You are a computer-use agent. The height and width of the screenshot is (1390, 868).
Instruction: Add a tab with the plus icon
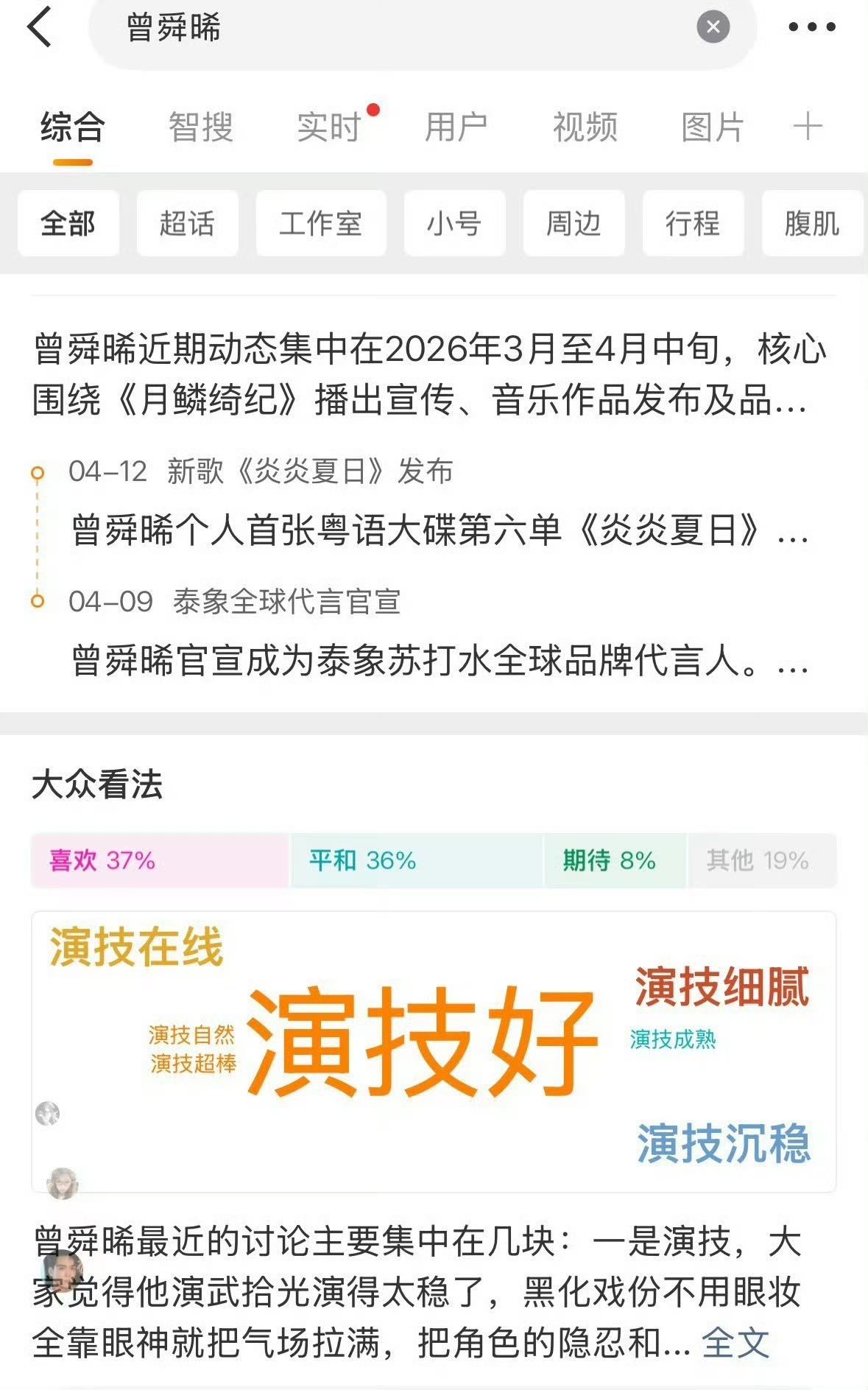pos(808,127)
